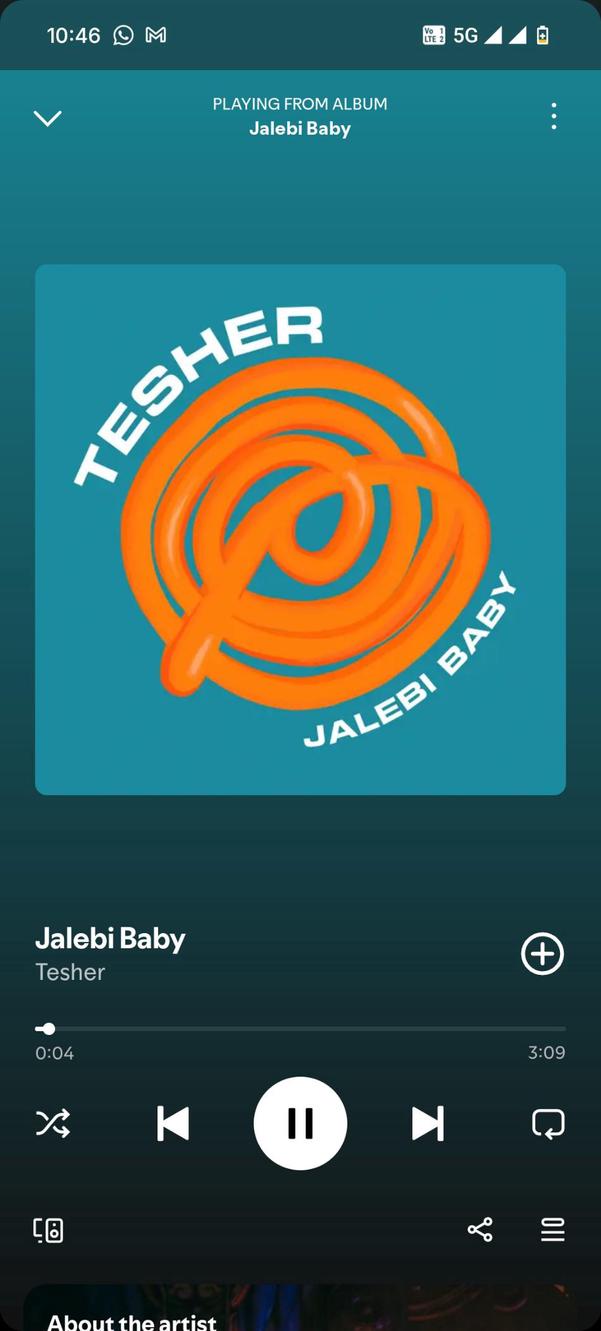Skip to the next track
The height and width of the screenshot is (1331, 601).
coord(427,1124)
